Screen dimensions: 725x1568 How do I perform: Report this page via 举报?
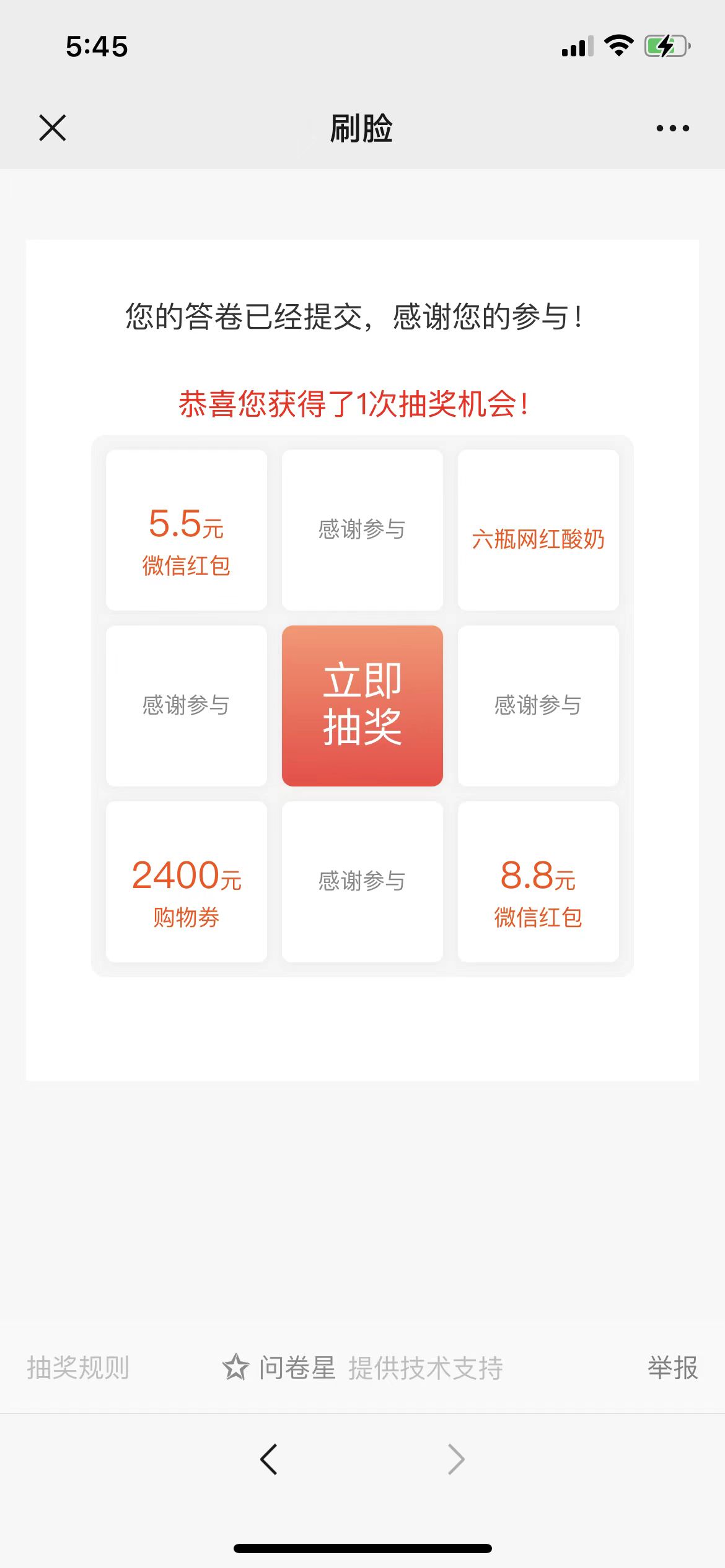672,1368
